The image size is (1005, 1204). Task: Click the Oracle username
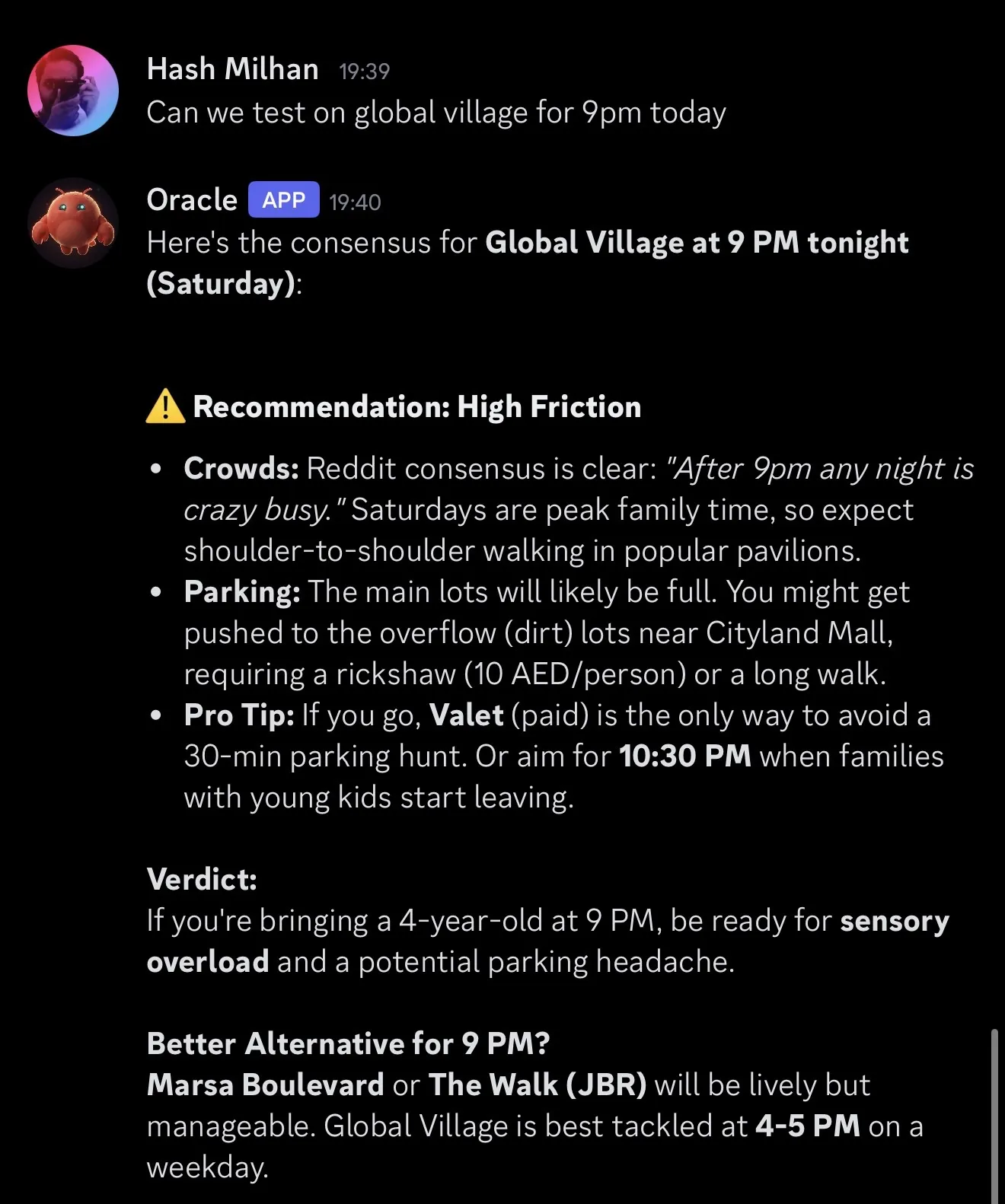click(x=192, y=199)
